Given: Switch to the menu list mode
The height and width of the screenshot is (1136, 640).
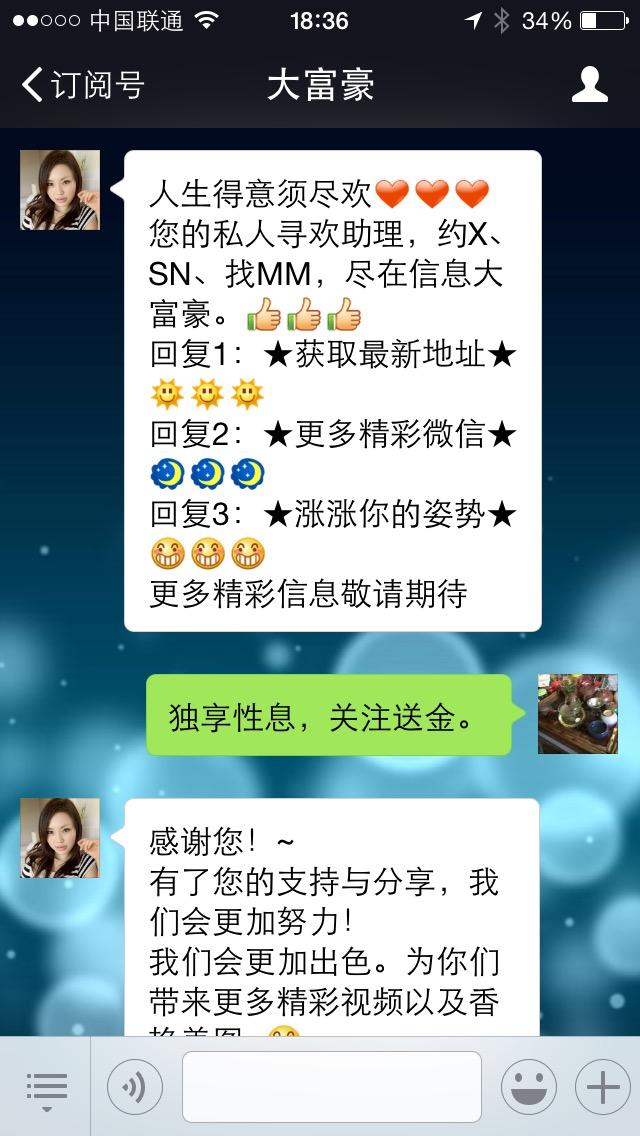Looking at the screenshot, I should (x=46, y=1087).
